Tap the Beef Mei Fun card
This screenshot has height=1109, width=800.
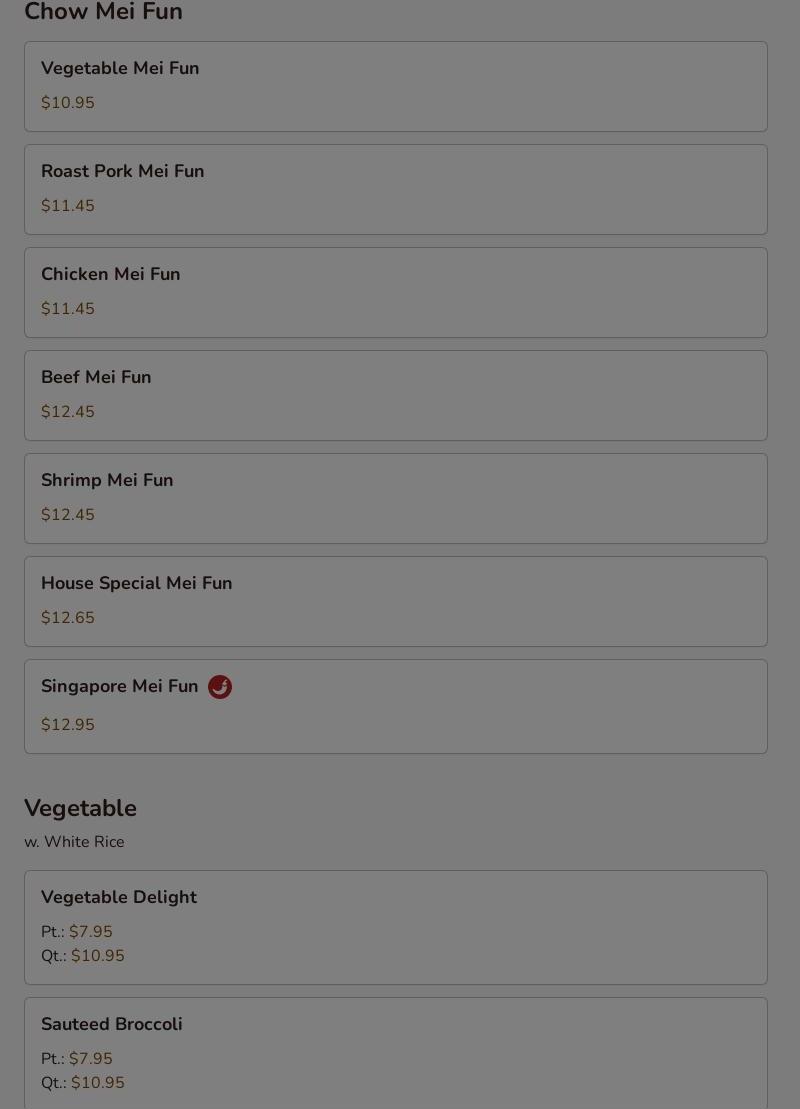click(x=395, y=395)
